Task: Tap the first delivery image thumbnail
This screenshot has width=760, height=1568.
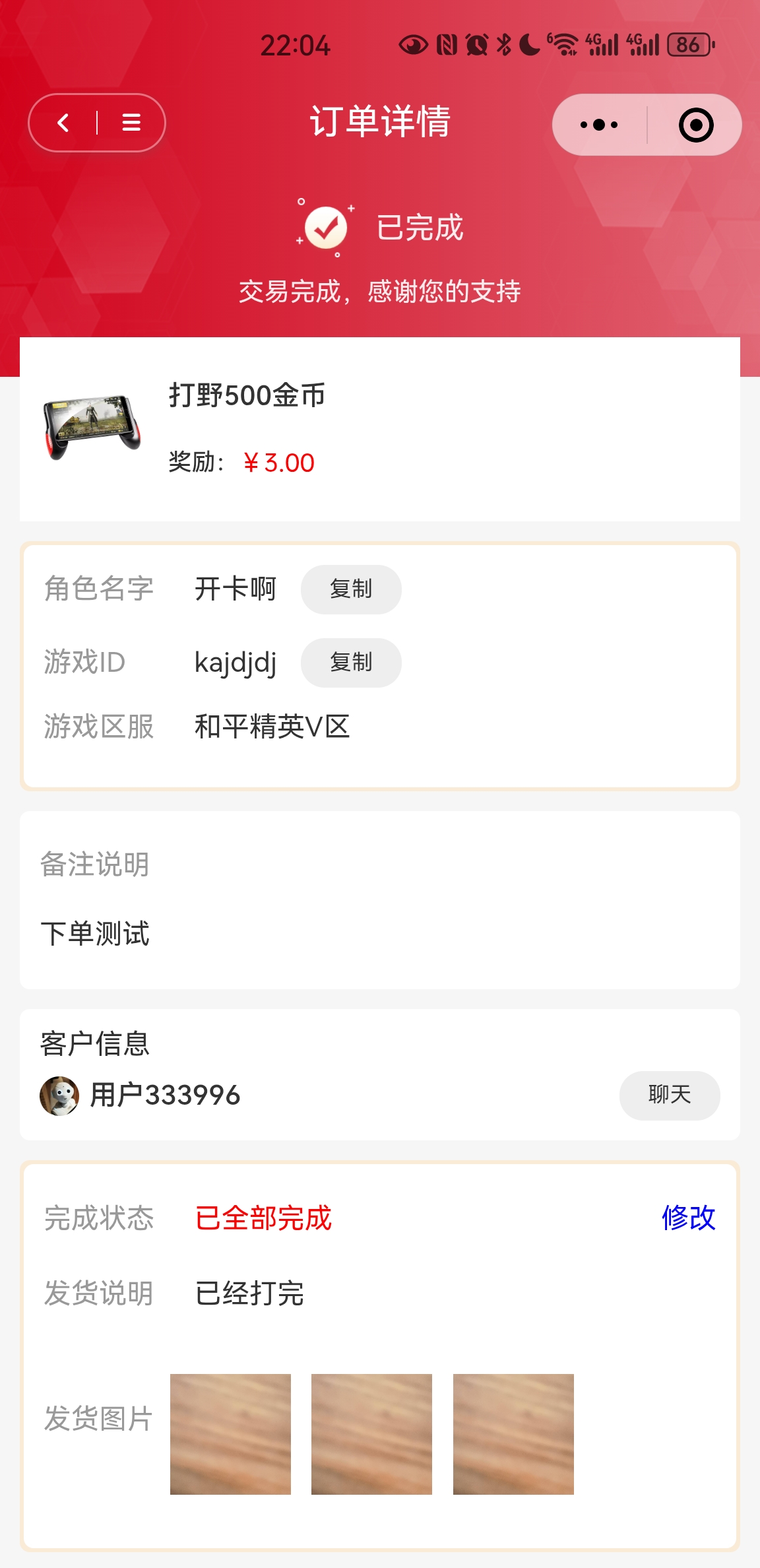Action: (230, 1434)
